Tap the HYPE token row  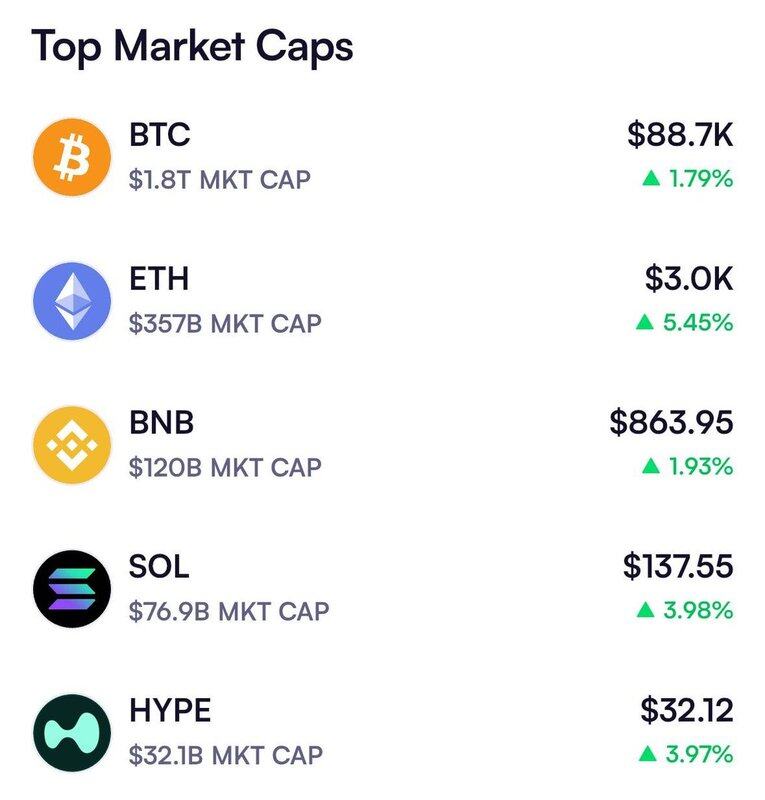pyautogui.click(x=382, y=732)
